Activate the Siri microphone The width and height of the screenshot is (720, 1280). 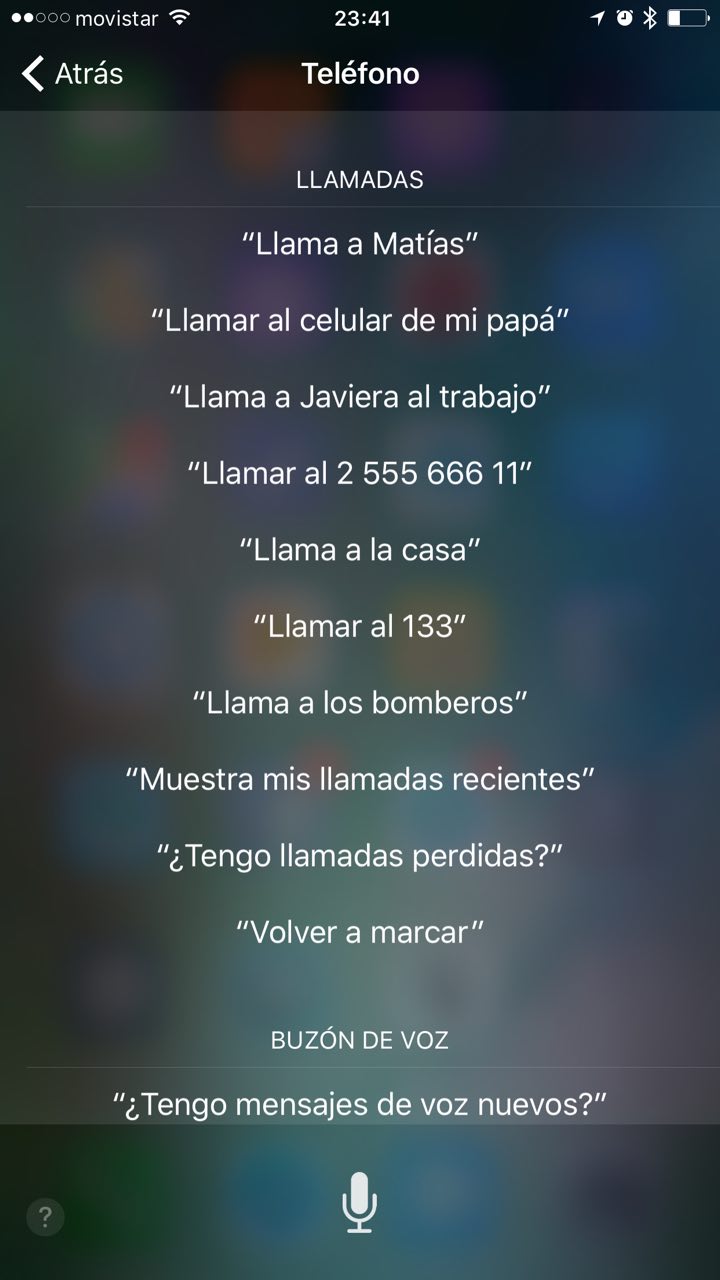pos(359,1202)
